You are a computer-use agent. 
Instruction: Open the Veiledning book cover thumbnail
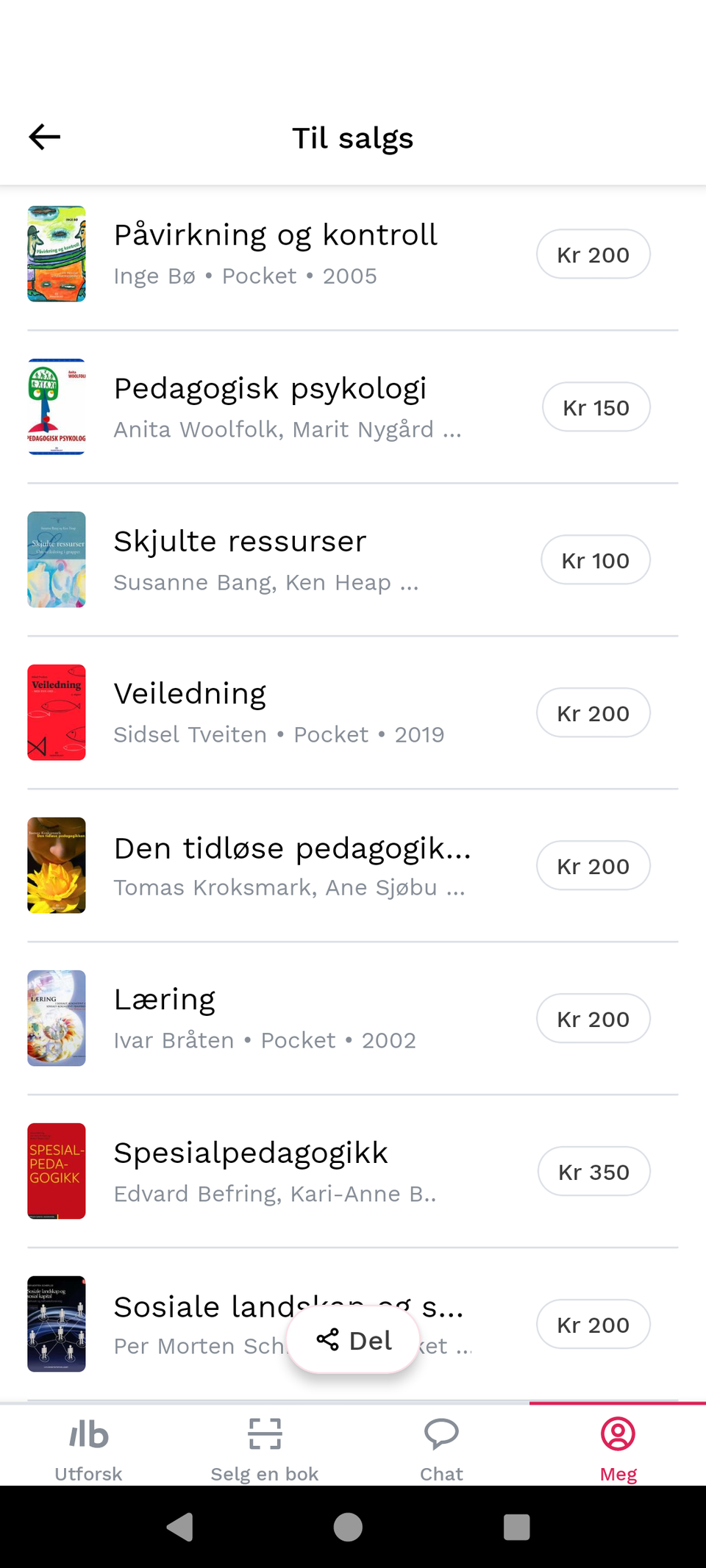point(56,712)
